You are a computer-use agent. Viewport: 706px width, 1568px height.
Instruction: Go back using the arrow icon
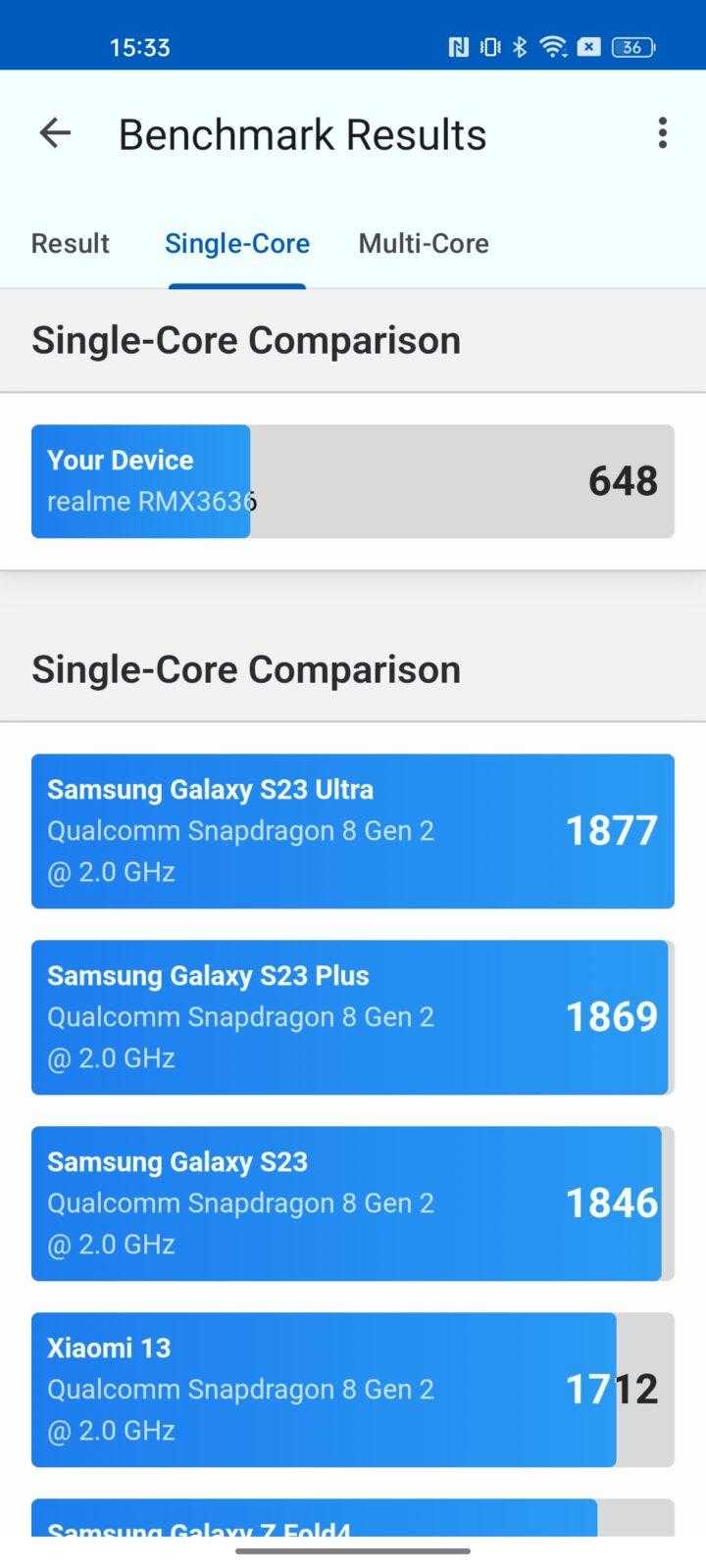pos(55,133)
